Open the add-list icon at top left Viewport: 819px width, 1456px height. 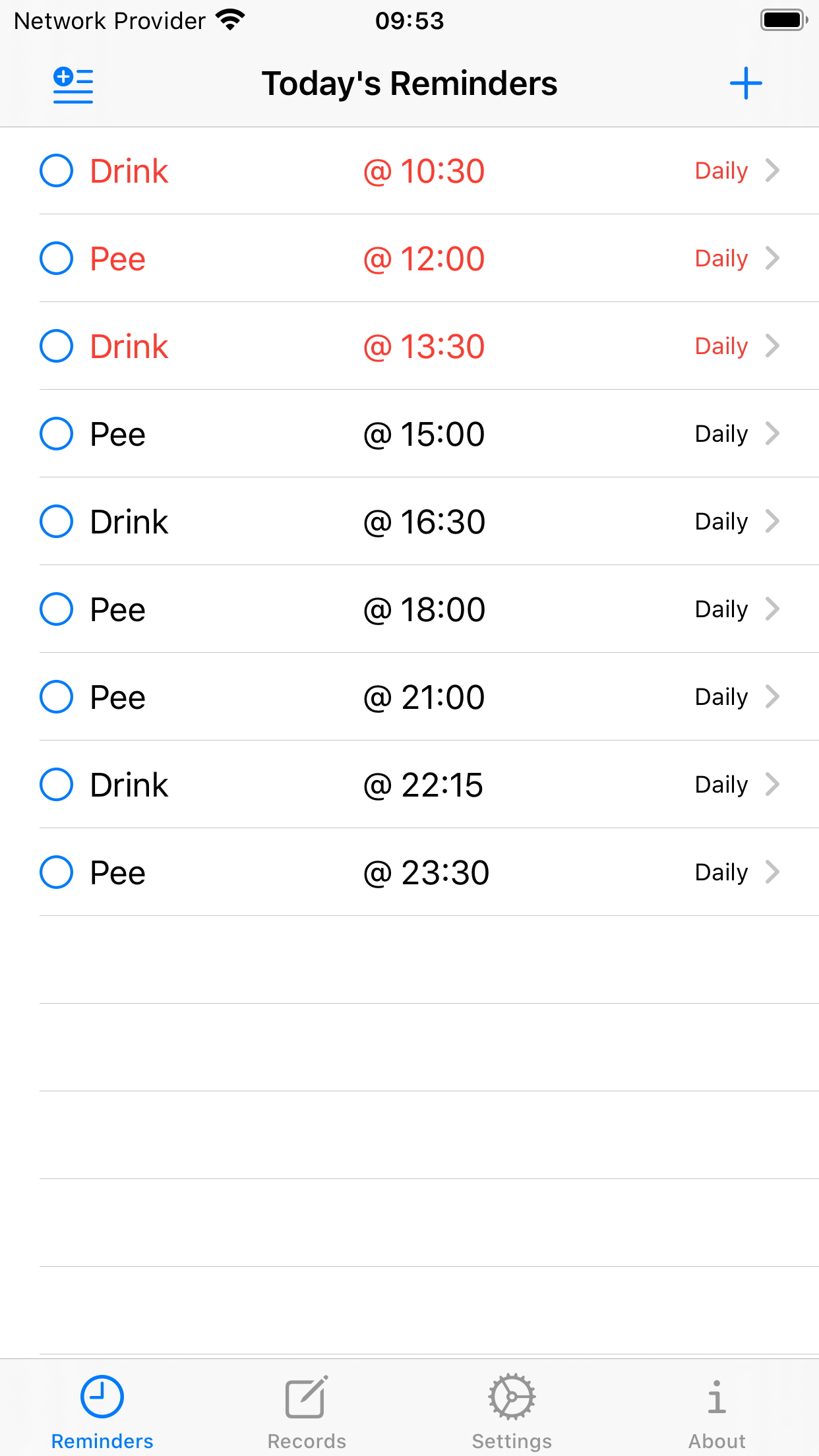tap(73, 84)
